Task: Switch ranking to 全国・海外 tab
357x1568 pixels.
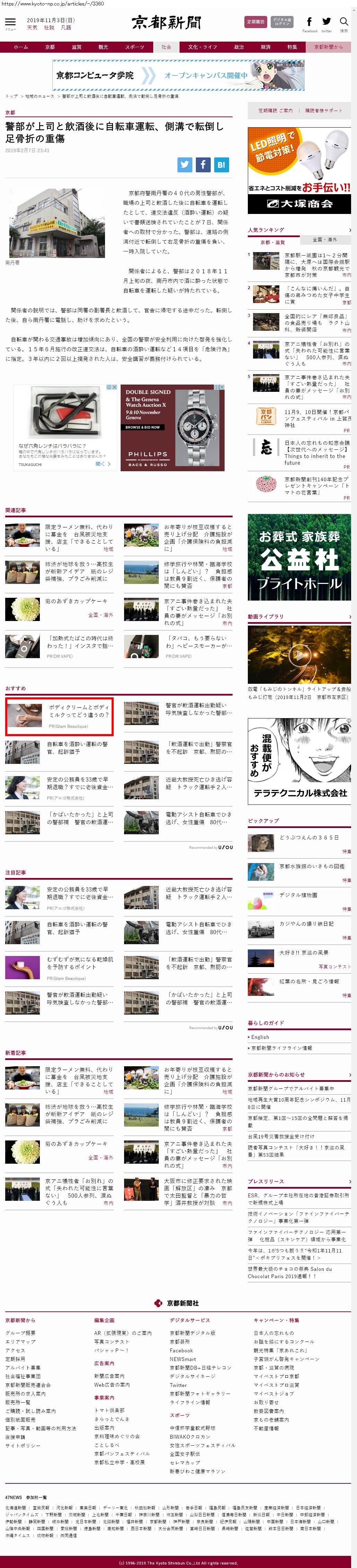Action: (x=325, y=239)
